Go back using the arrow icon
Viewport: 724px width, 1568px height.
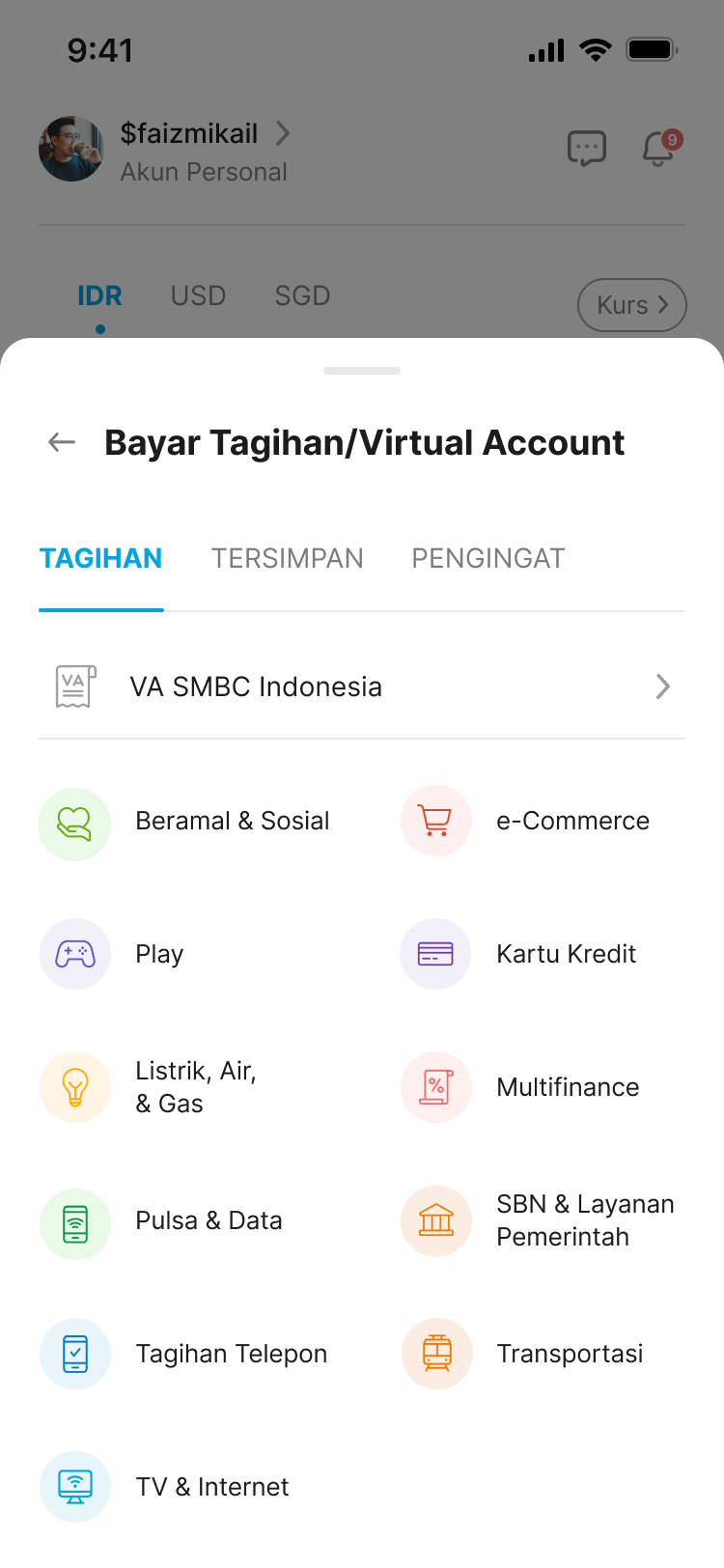[x=62, y=442]
